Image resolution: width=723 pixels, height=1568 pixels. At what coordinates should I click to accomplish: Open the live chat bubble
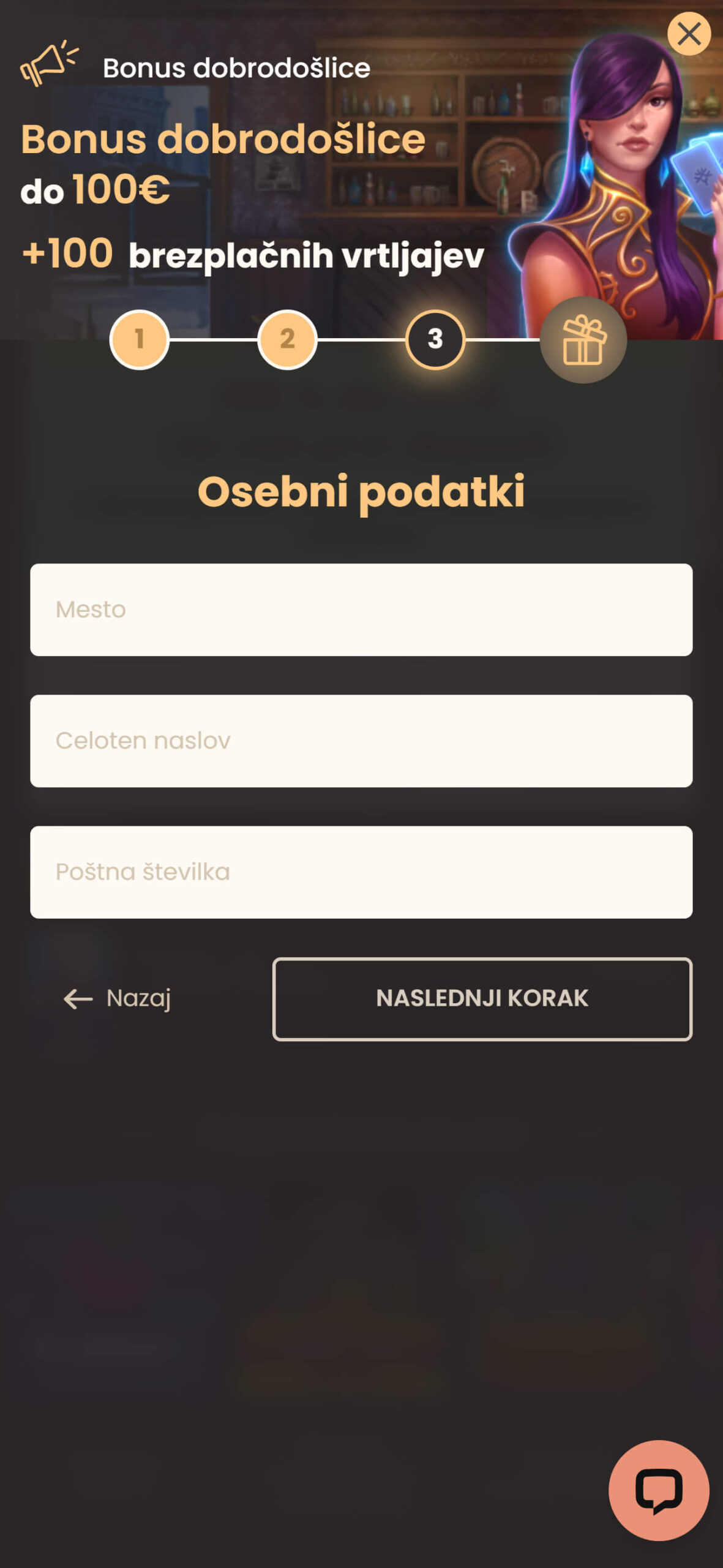pos(659,1490)
